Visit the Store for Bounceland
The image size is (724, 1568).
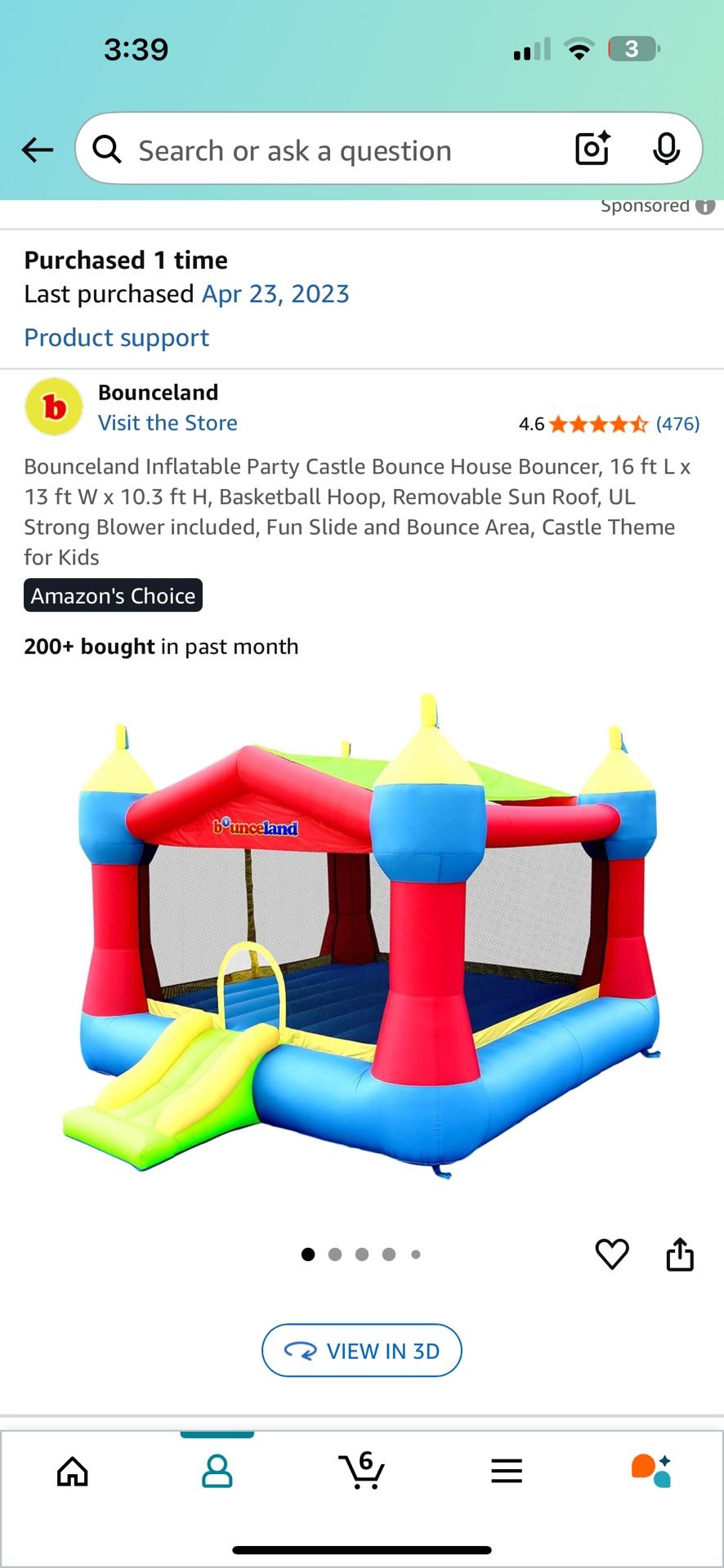point(168,423)
